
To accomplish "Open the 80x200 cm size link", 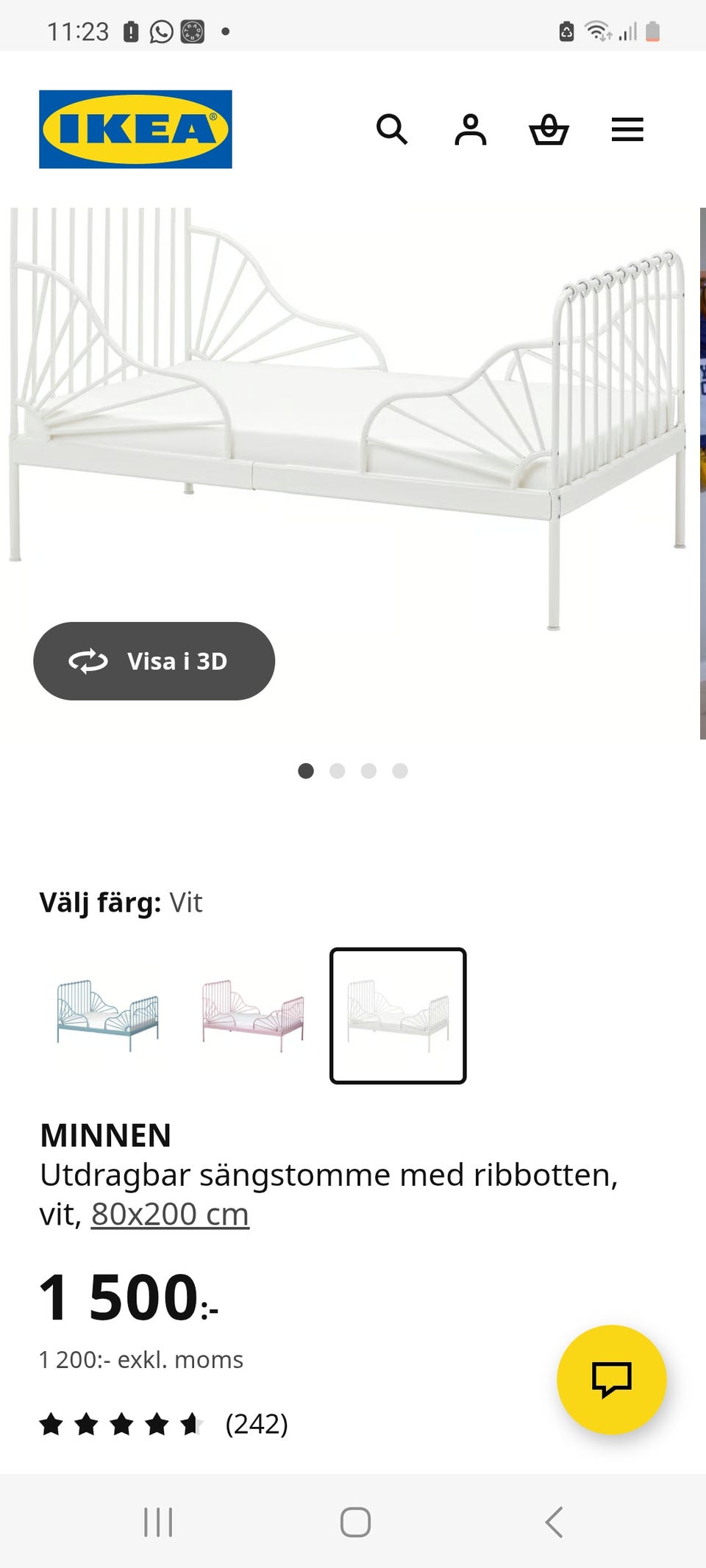I will 168,1214.
